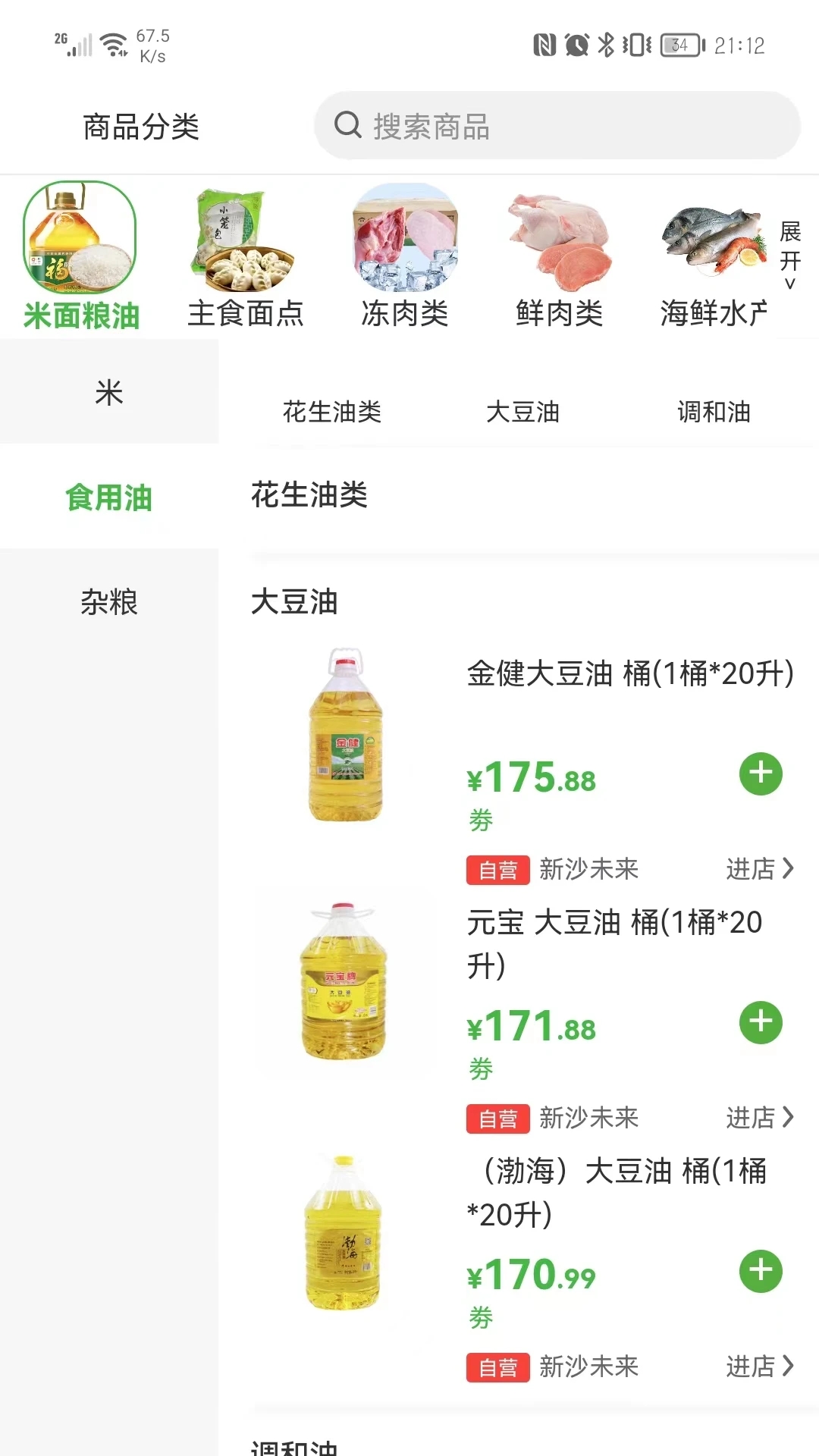Add 金健大豆油 to cart

[x=761, y=773]
